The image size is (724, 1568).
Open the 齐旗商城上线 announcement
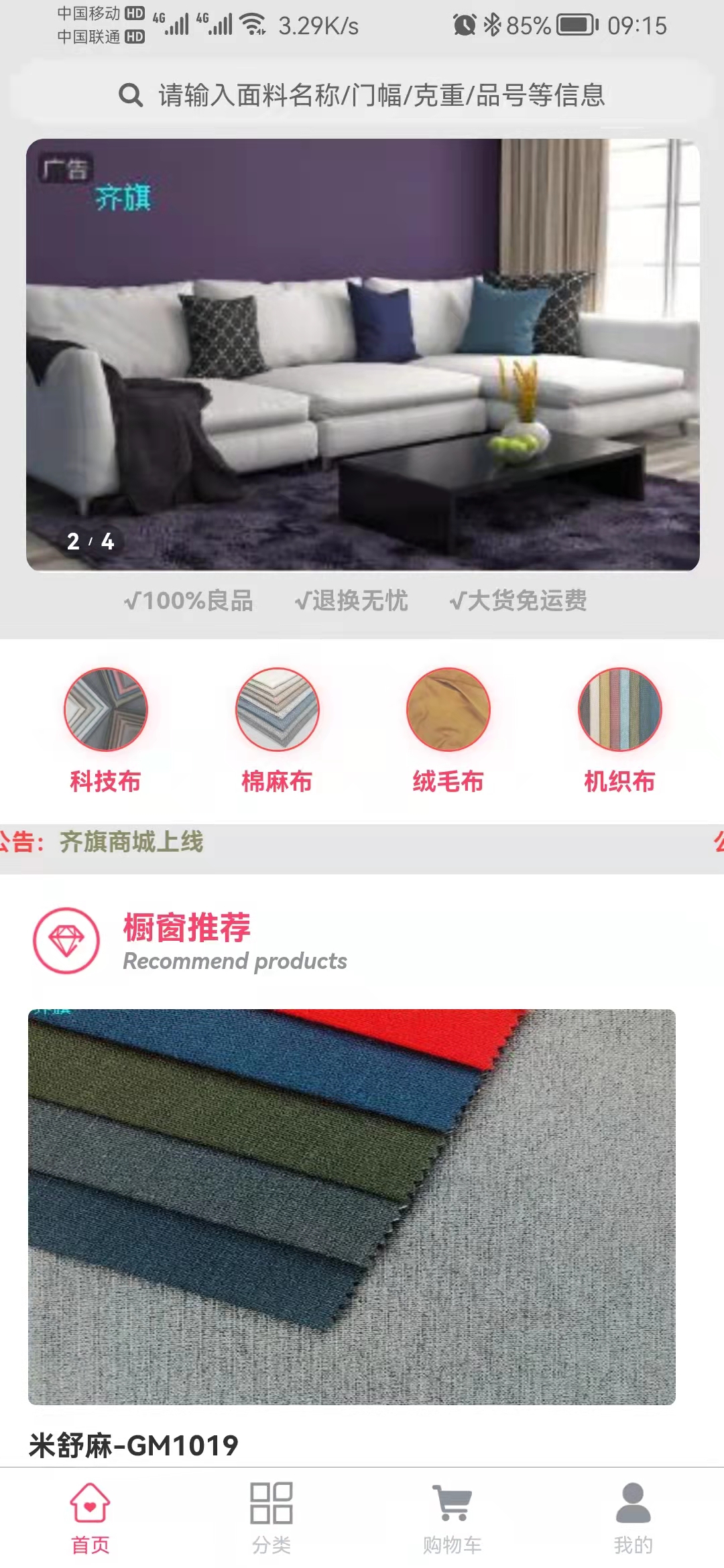(x=131, y=842)
